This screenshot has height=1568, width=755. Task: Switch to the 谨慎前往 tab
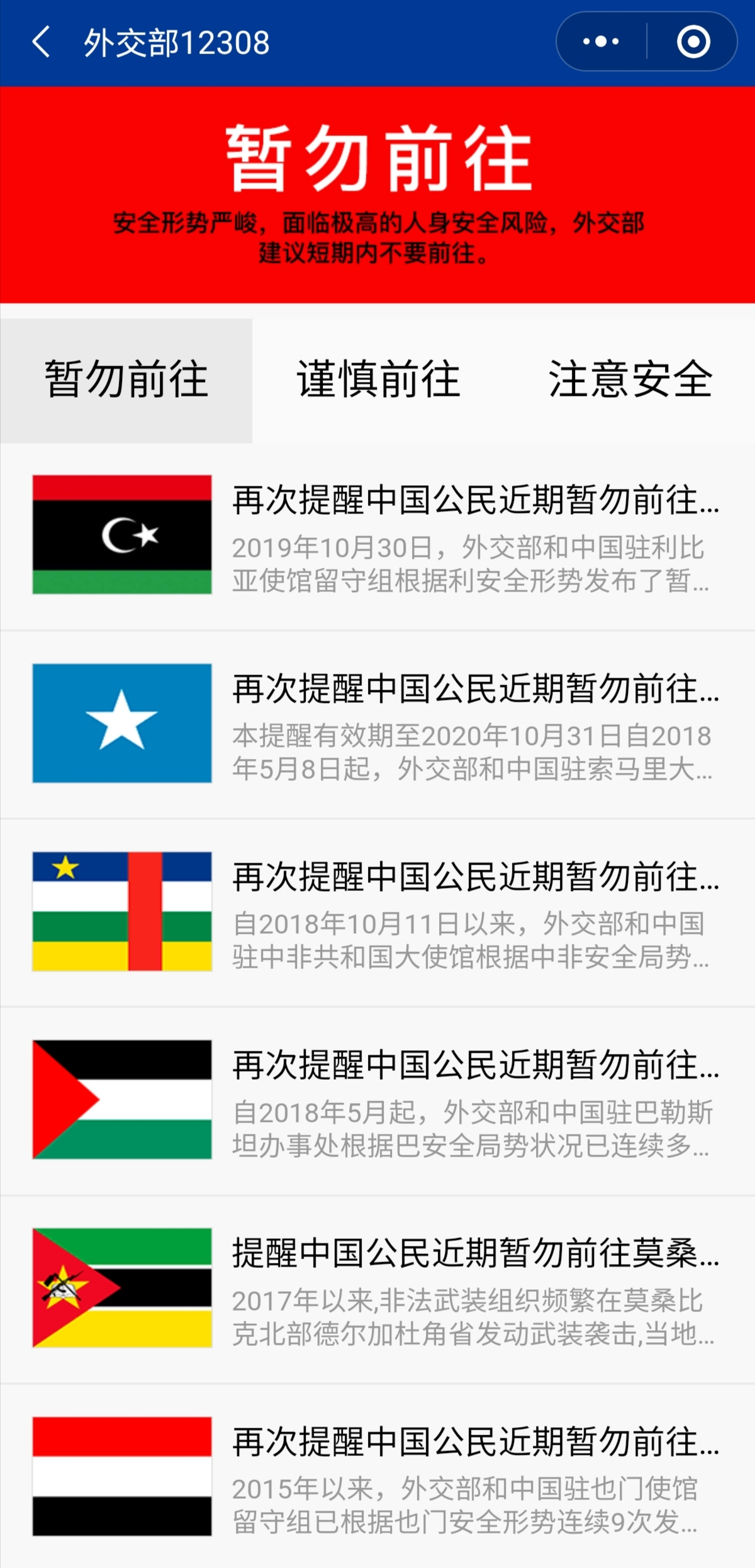378,380
